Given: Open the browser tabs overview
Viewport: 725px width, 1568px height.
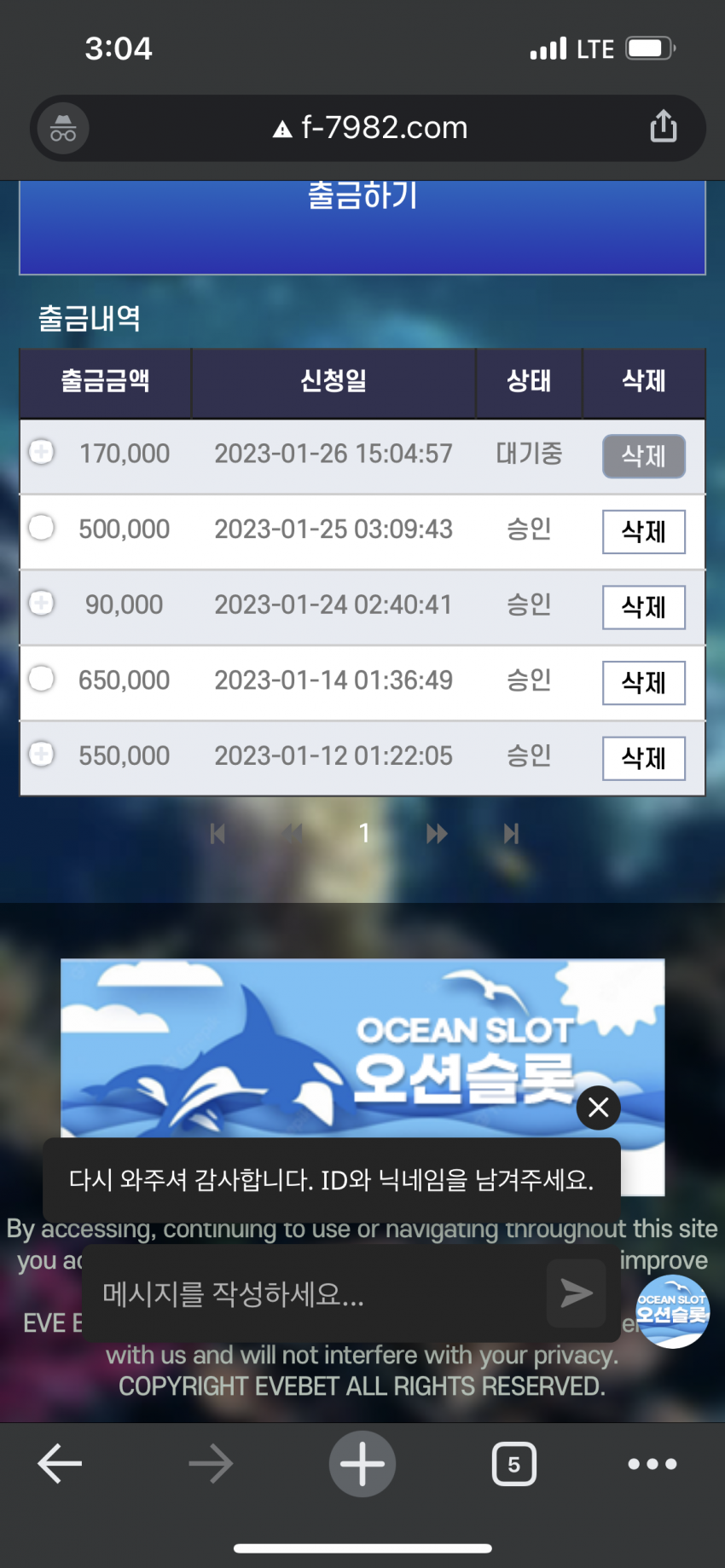Looking at the screenshot, I should click(514, 1464).
